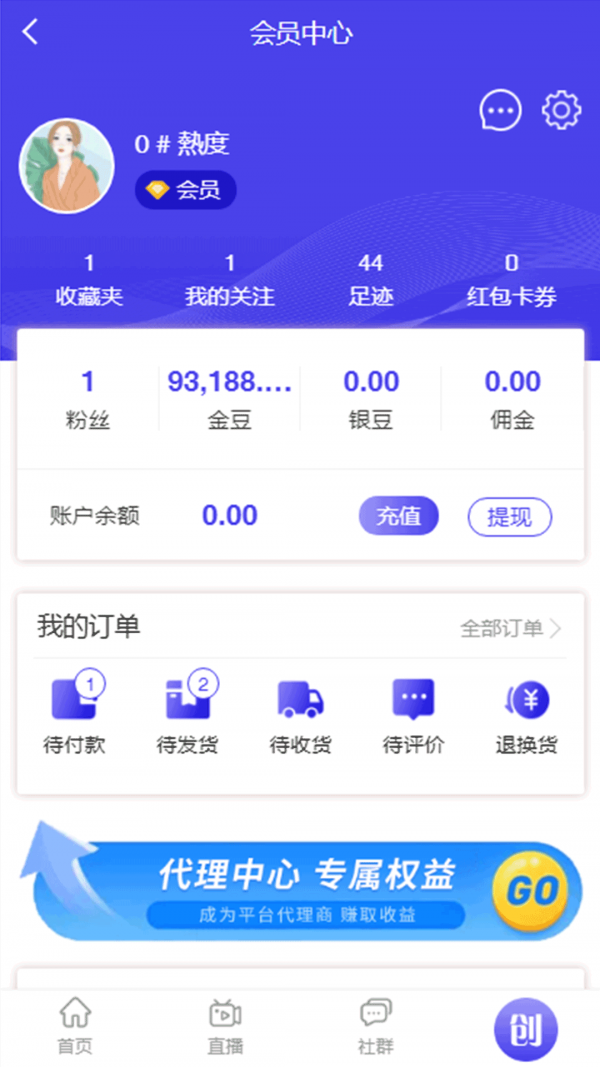Go back using the top-left arrow
This screenshot has width=600, height=1067.
(x=30, y=33)
